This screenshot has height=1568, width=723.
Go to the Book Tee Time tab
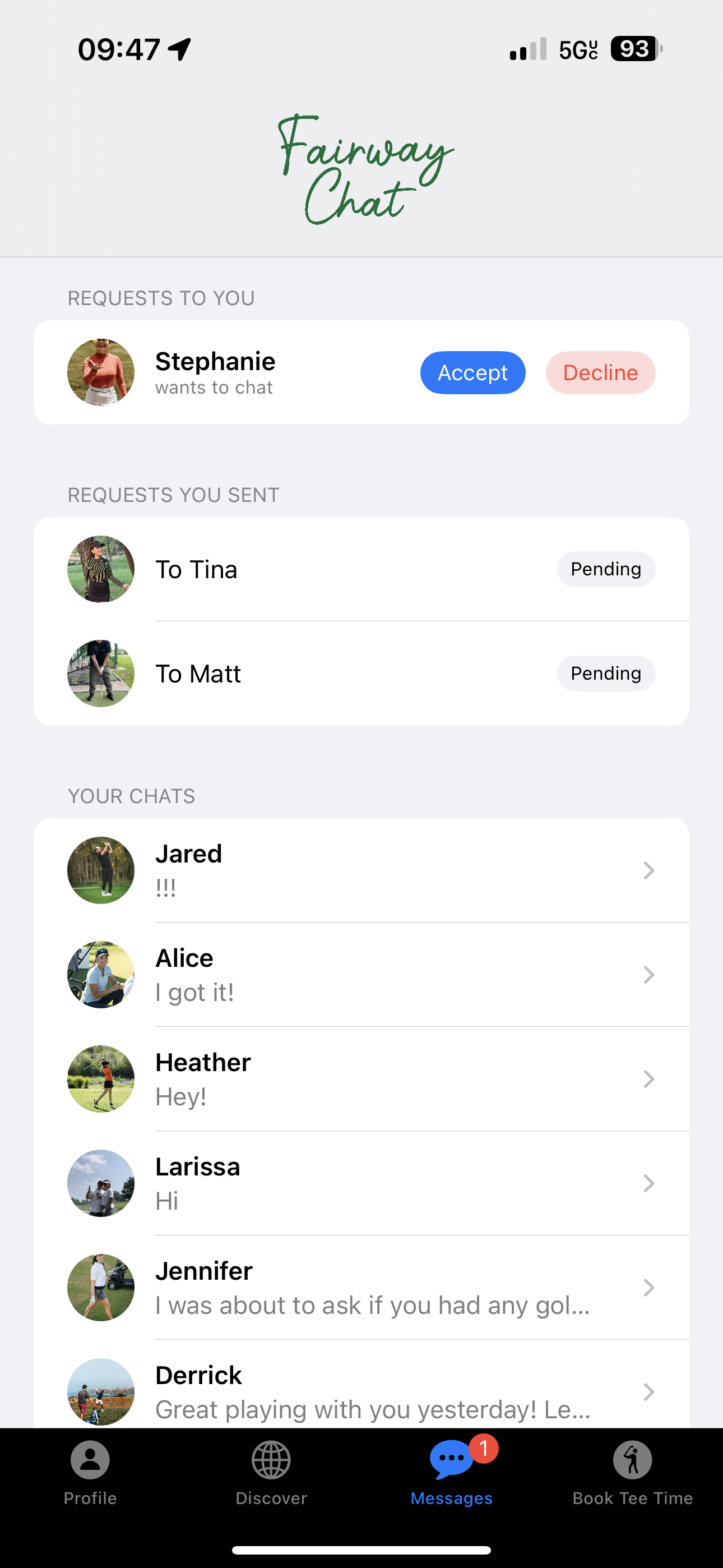tap(632, 1473)
